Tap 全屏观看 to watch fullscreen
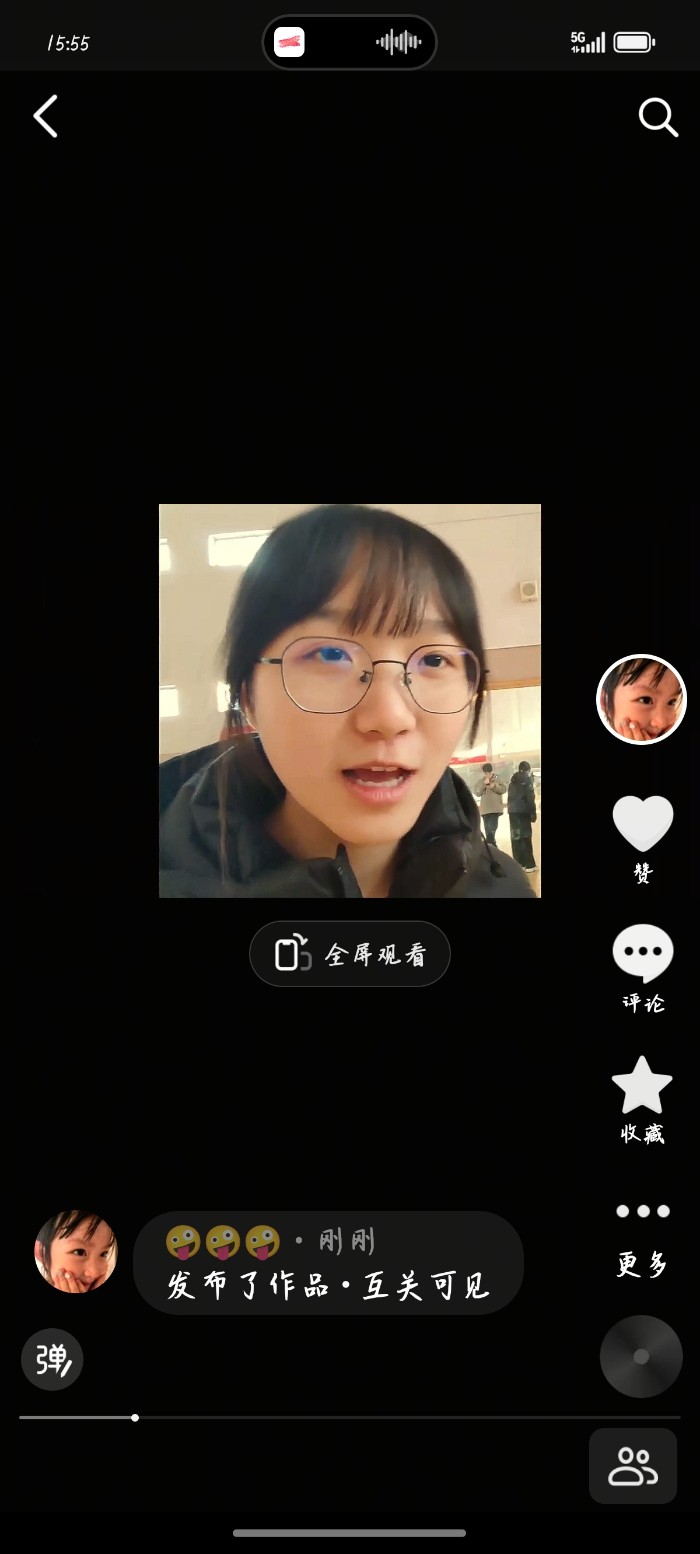Viewport: 700px width, 1554px height. point(350,954)
